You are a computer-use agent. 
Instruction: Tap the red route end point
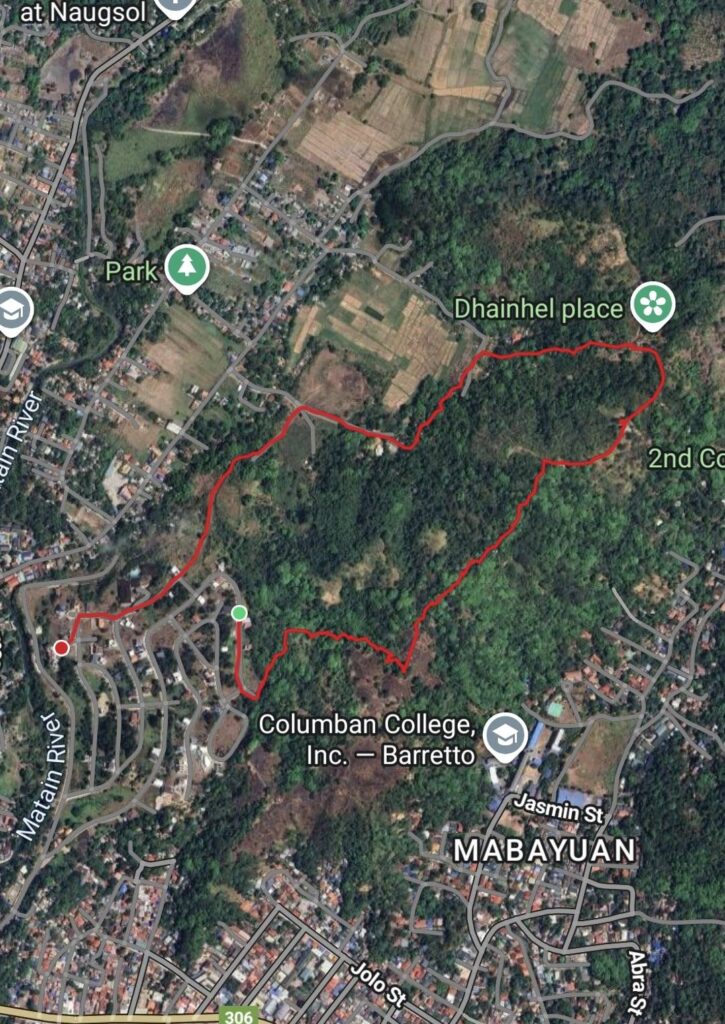[x=62, y=648]
